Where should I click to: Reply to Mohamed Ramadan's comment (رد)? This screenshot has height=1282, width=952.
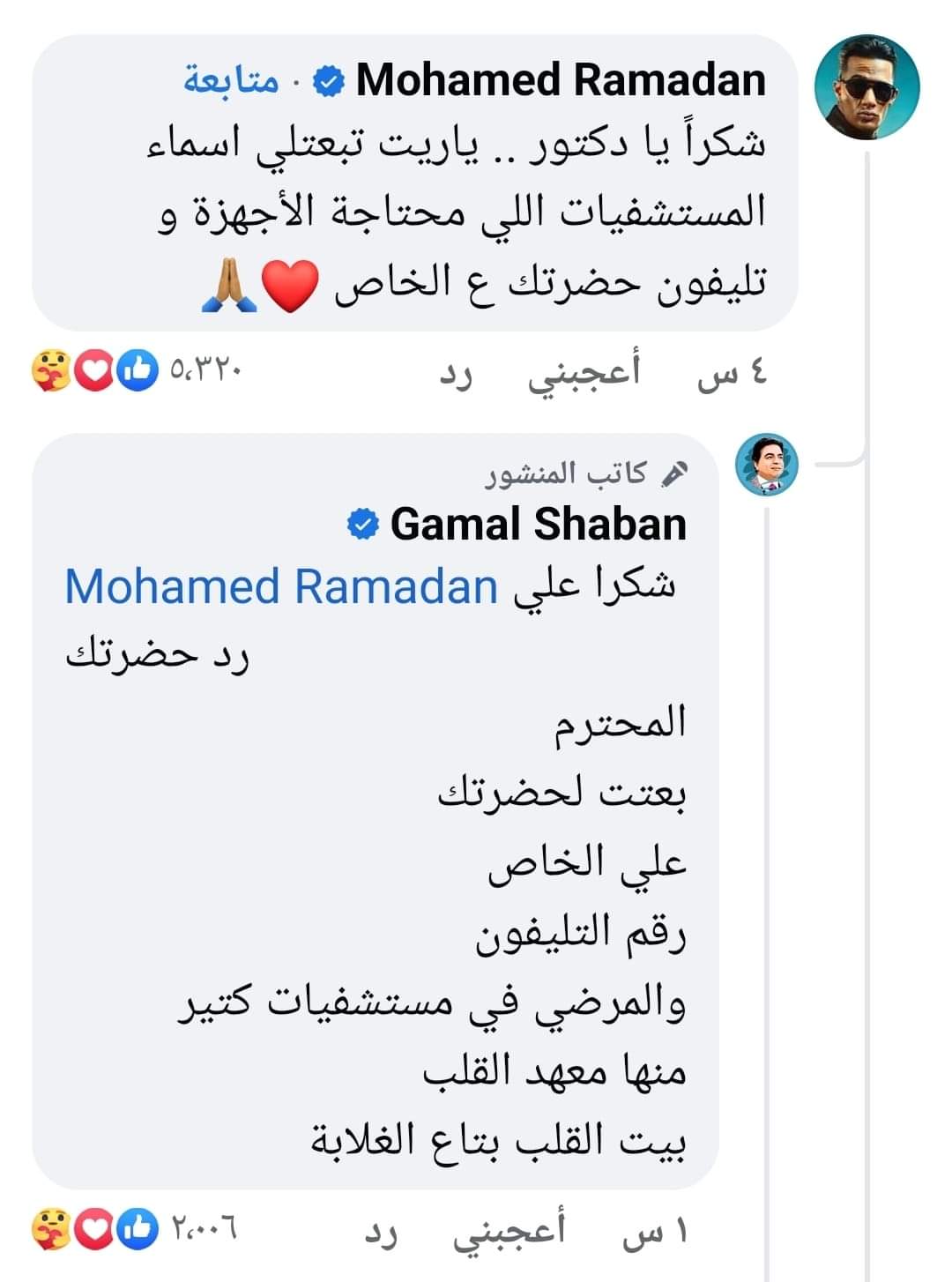[457, 375]
